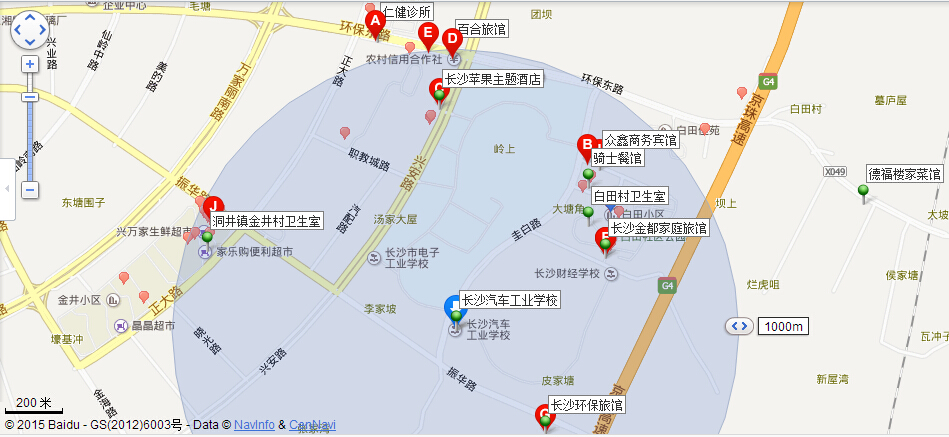Select marker J for 洞井镇金井村卫生室
The width and height of the screenshot is (949, 437).
[213, 207]
